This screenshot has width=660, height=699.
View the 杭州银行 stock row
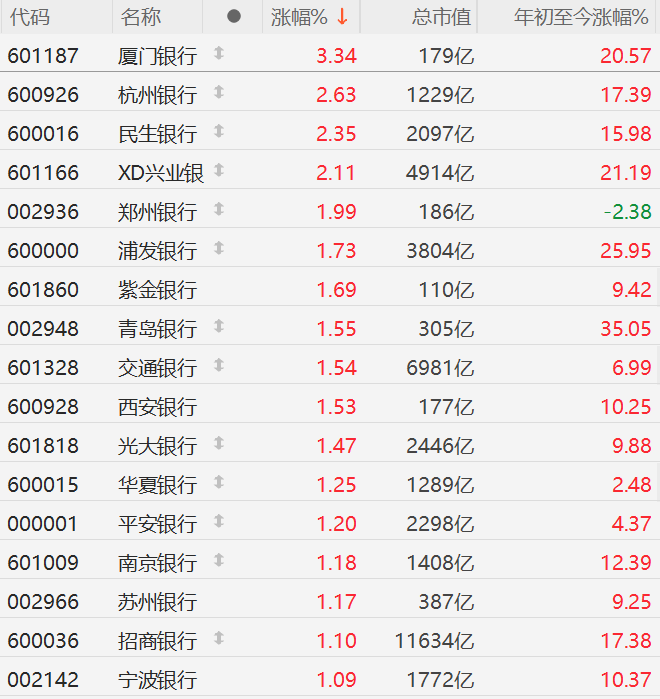click(156, 95)
